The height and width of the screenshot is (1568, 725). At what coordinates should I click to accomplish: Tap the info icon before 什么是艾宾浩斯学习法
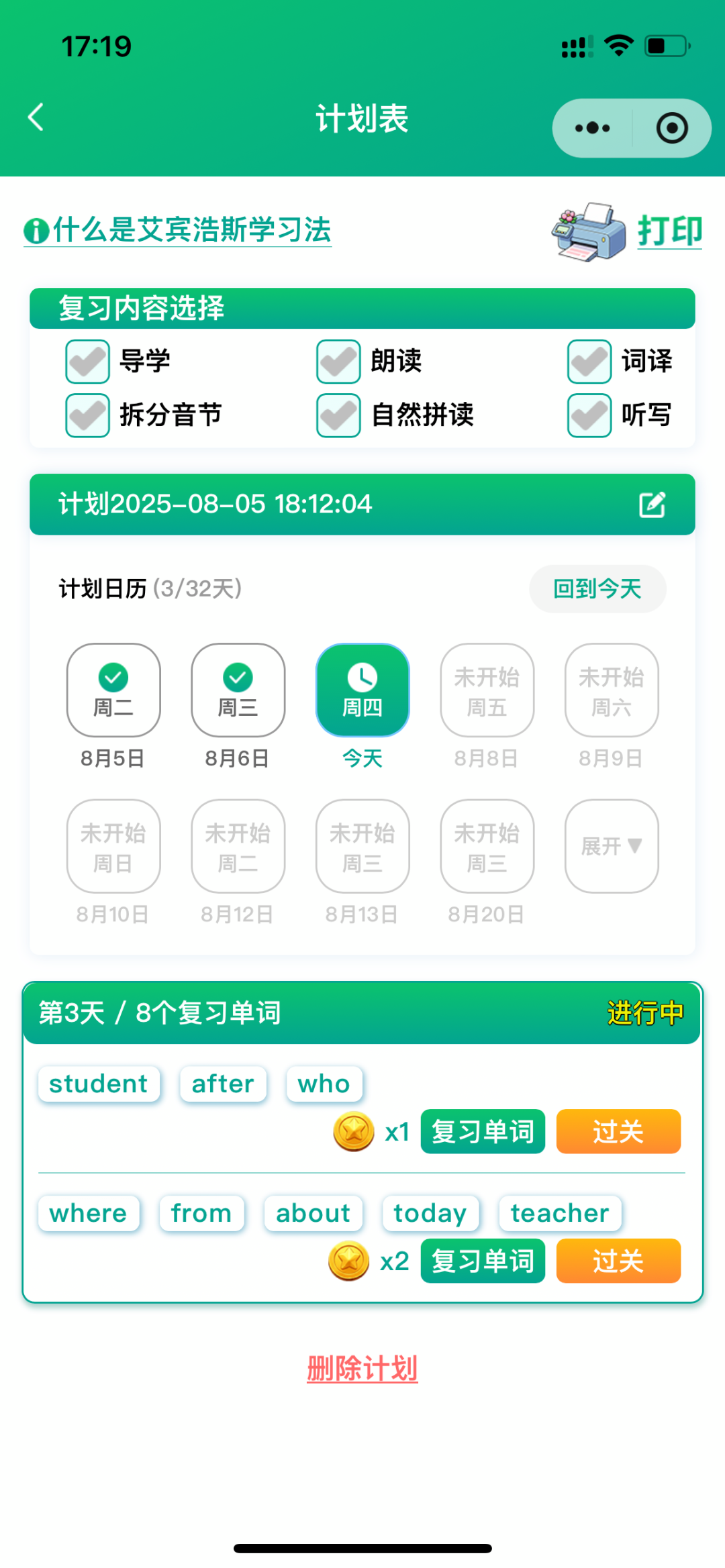[x=35, y=231]
